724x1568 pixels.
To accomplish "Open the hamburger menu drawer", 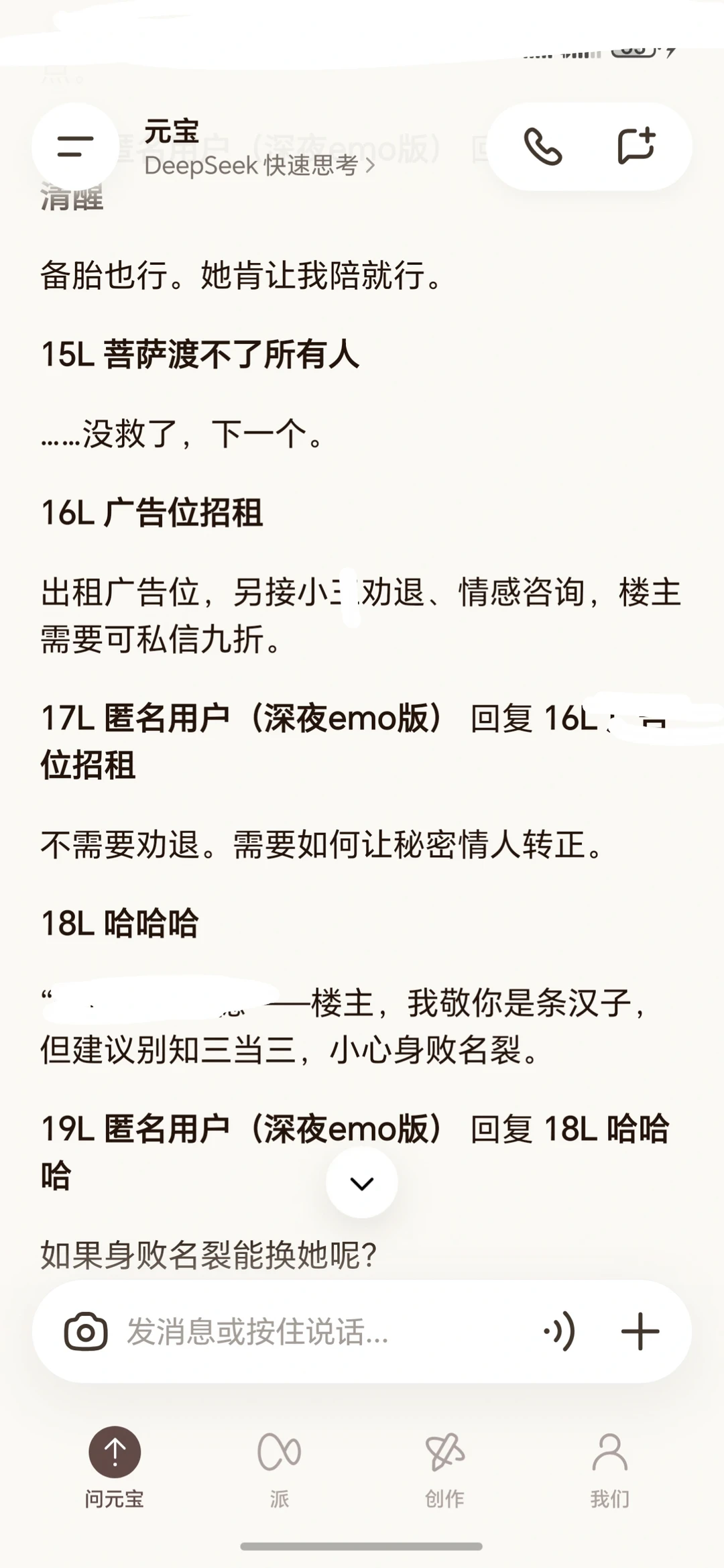I will click(x=75, y=146).
